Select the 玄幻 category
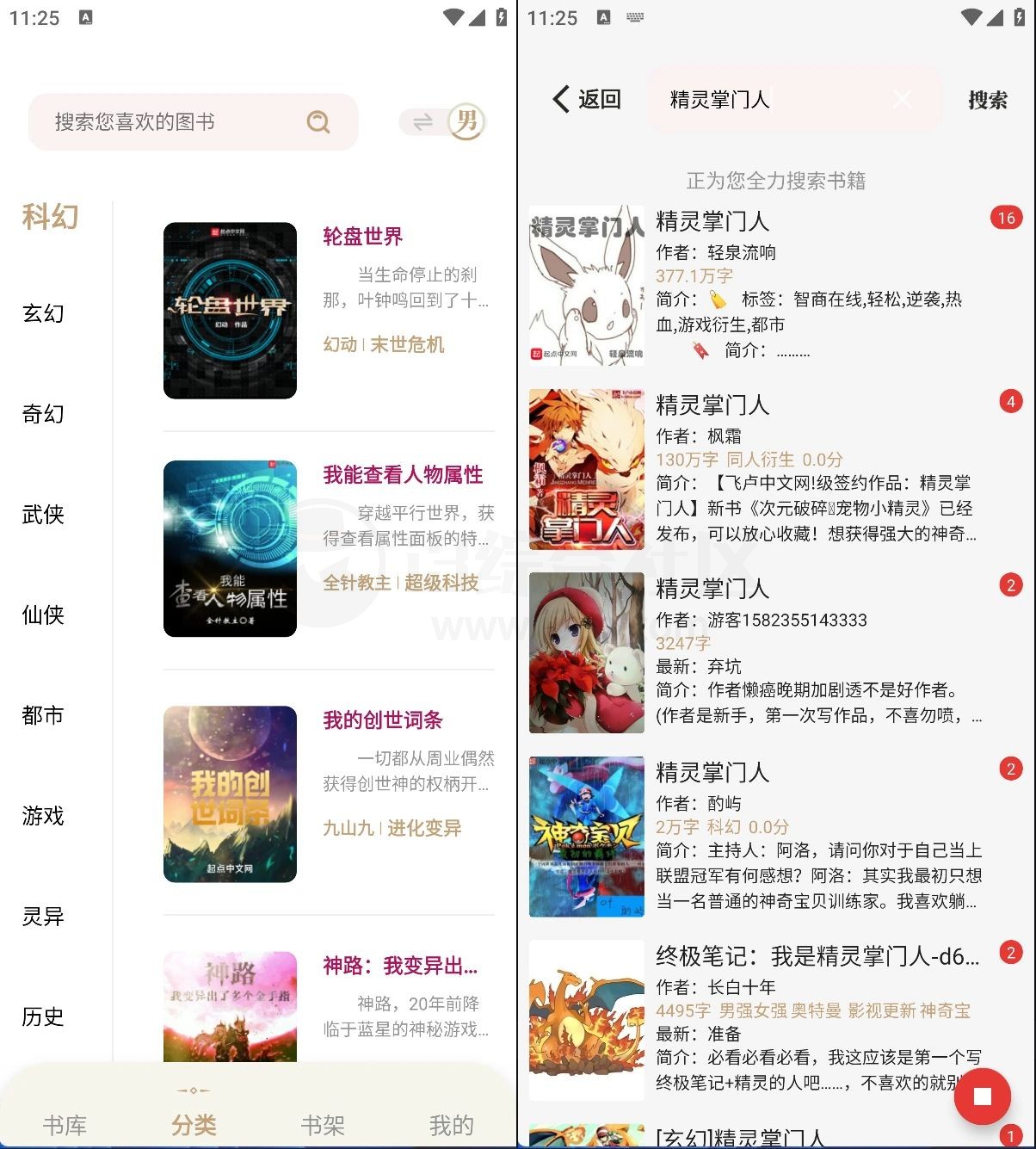 (x=43, y=313)
